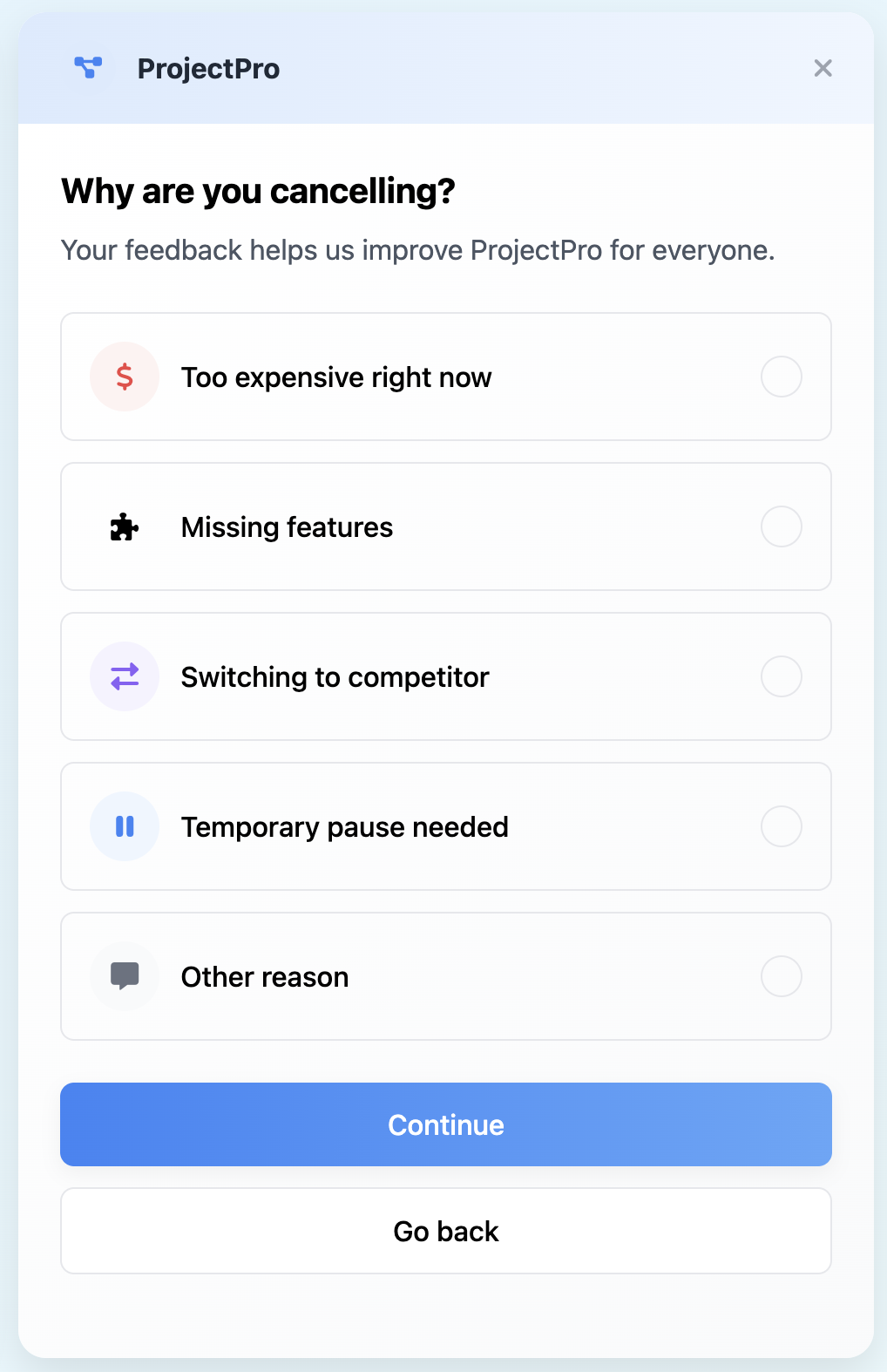
Task: Select the Missing features radio button
Action: coord(782,526)
